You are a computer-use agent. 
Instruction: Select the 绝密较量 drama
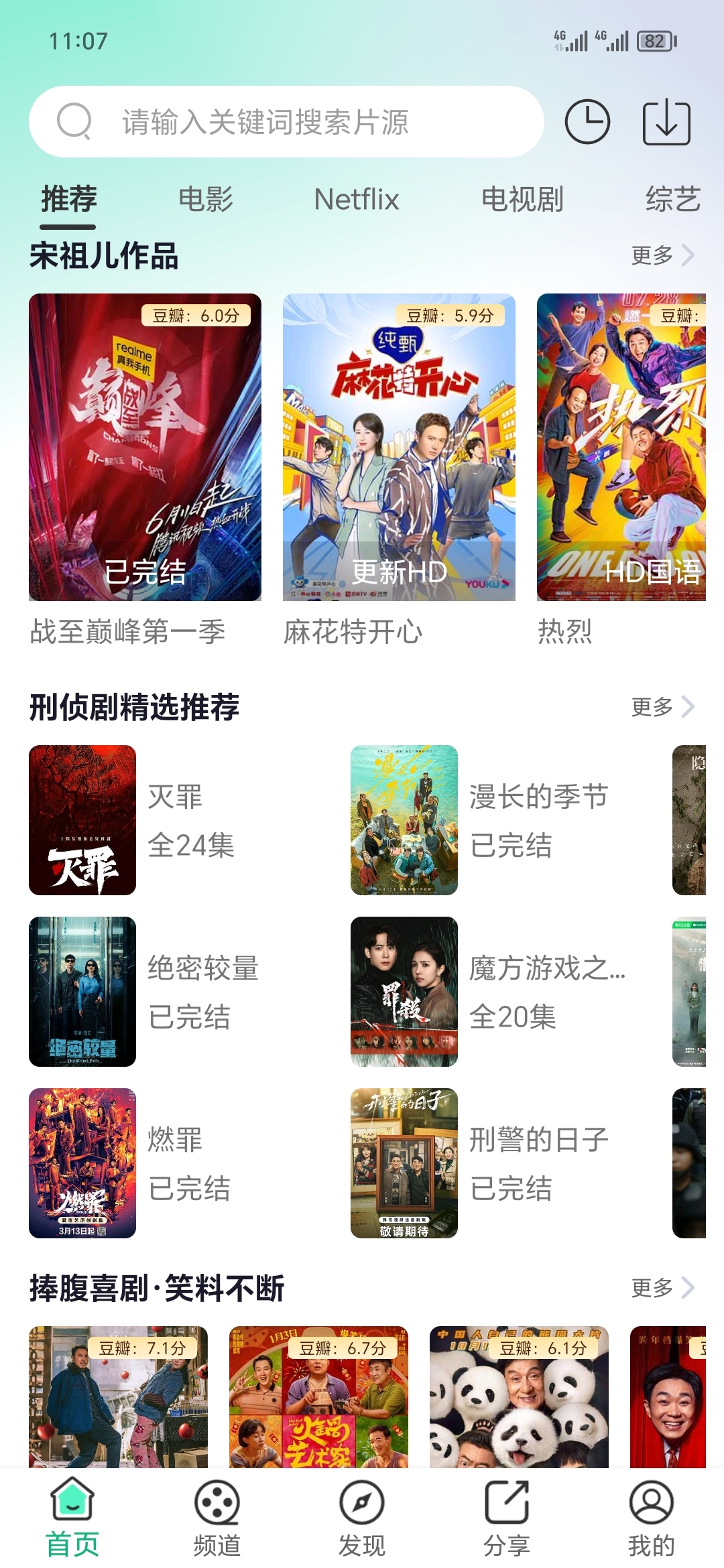pos(82,992)
